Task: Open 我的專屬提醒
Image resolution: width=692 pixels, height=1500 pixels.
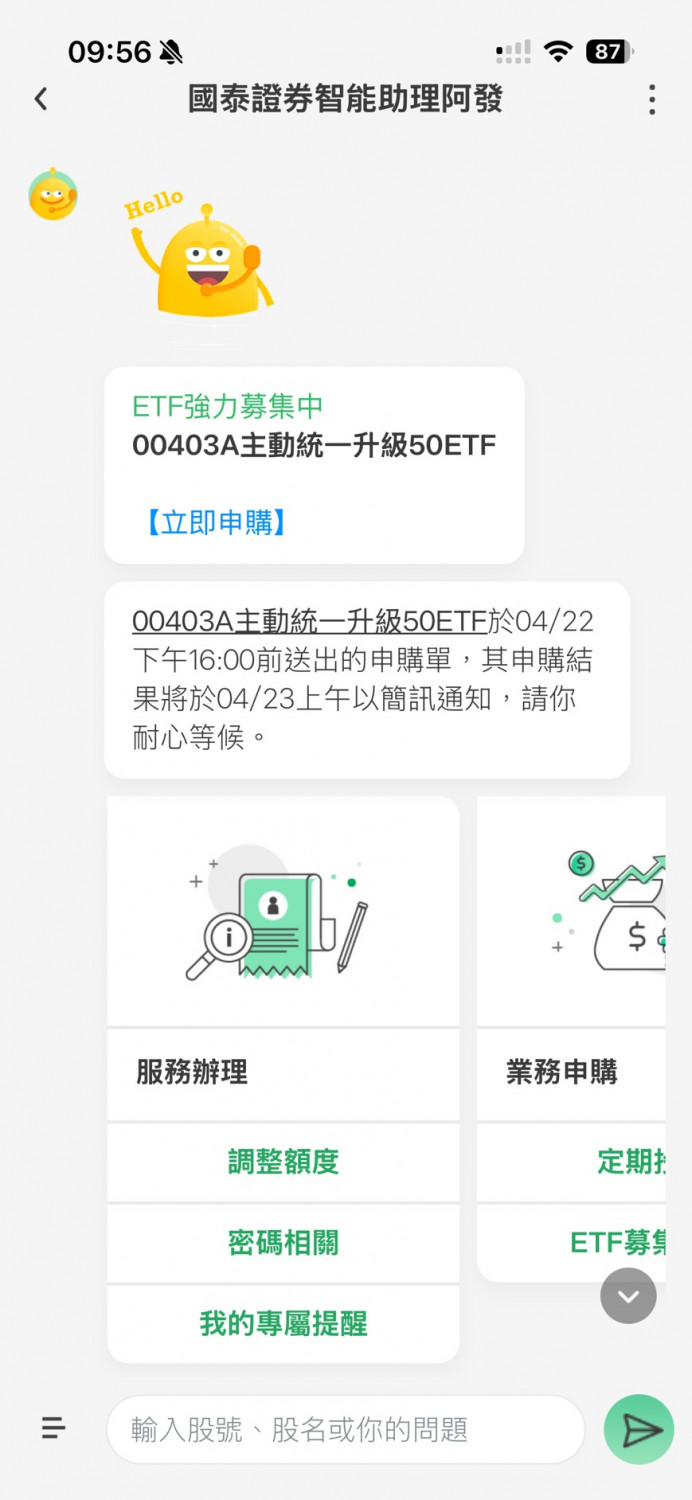Action: click(x=283, y=1324)
